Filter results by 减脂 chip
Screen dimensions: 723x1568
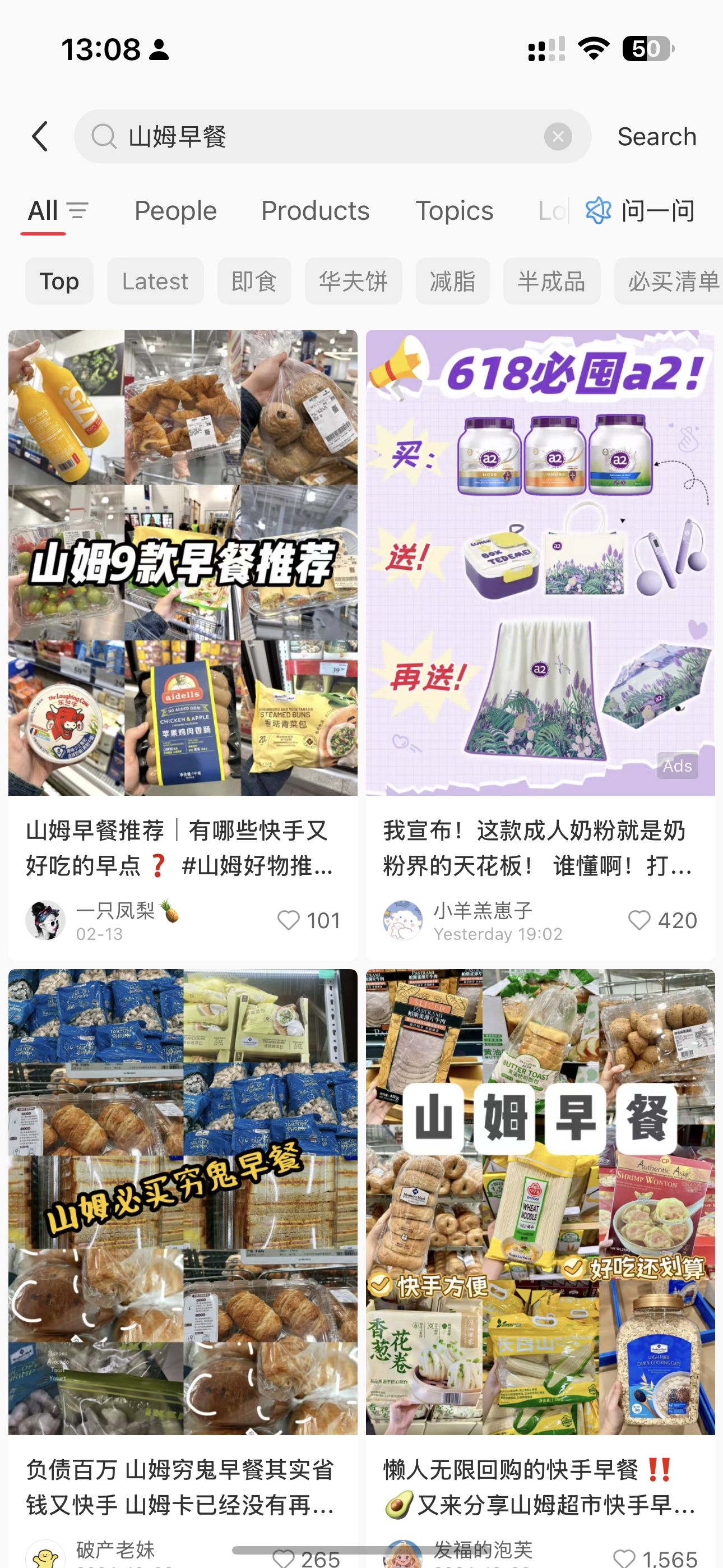point(452,281)
